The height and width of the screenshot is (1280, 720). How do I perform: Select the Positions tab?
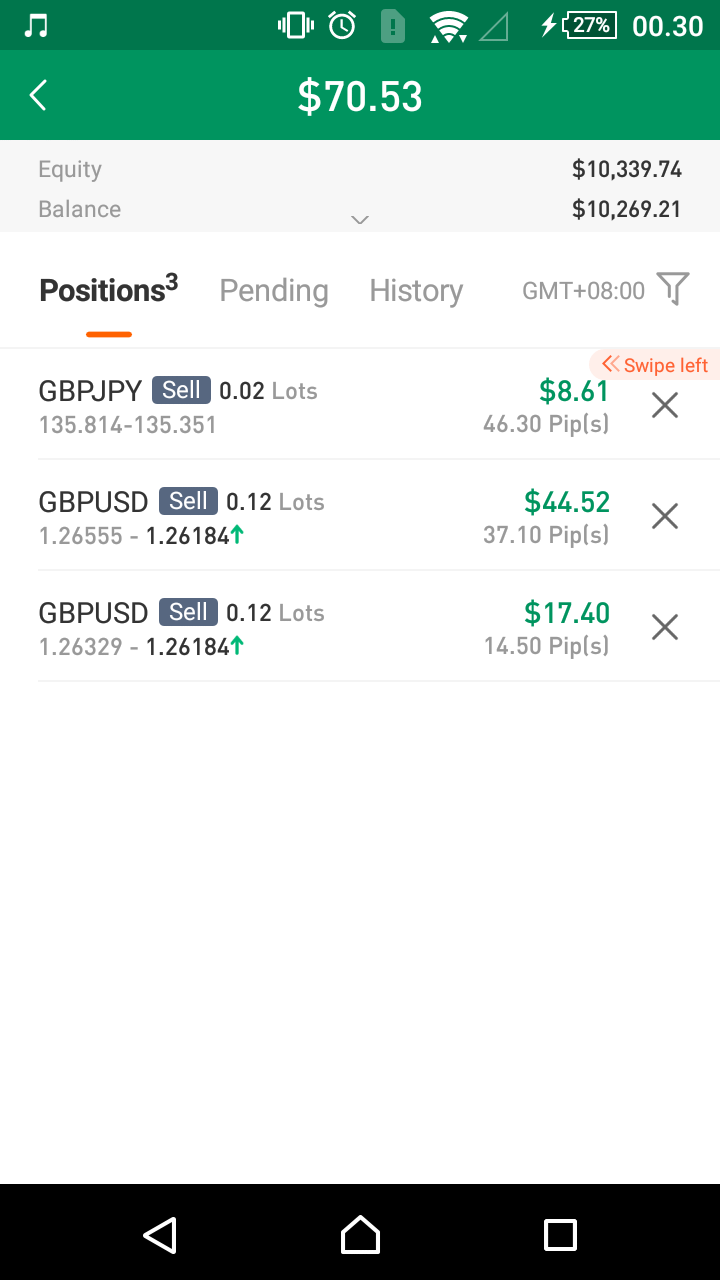point(109,290)
